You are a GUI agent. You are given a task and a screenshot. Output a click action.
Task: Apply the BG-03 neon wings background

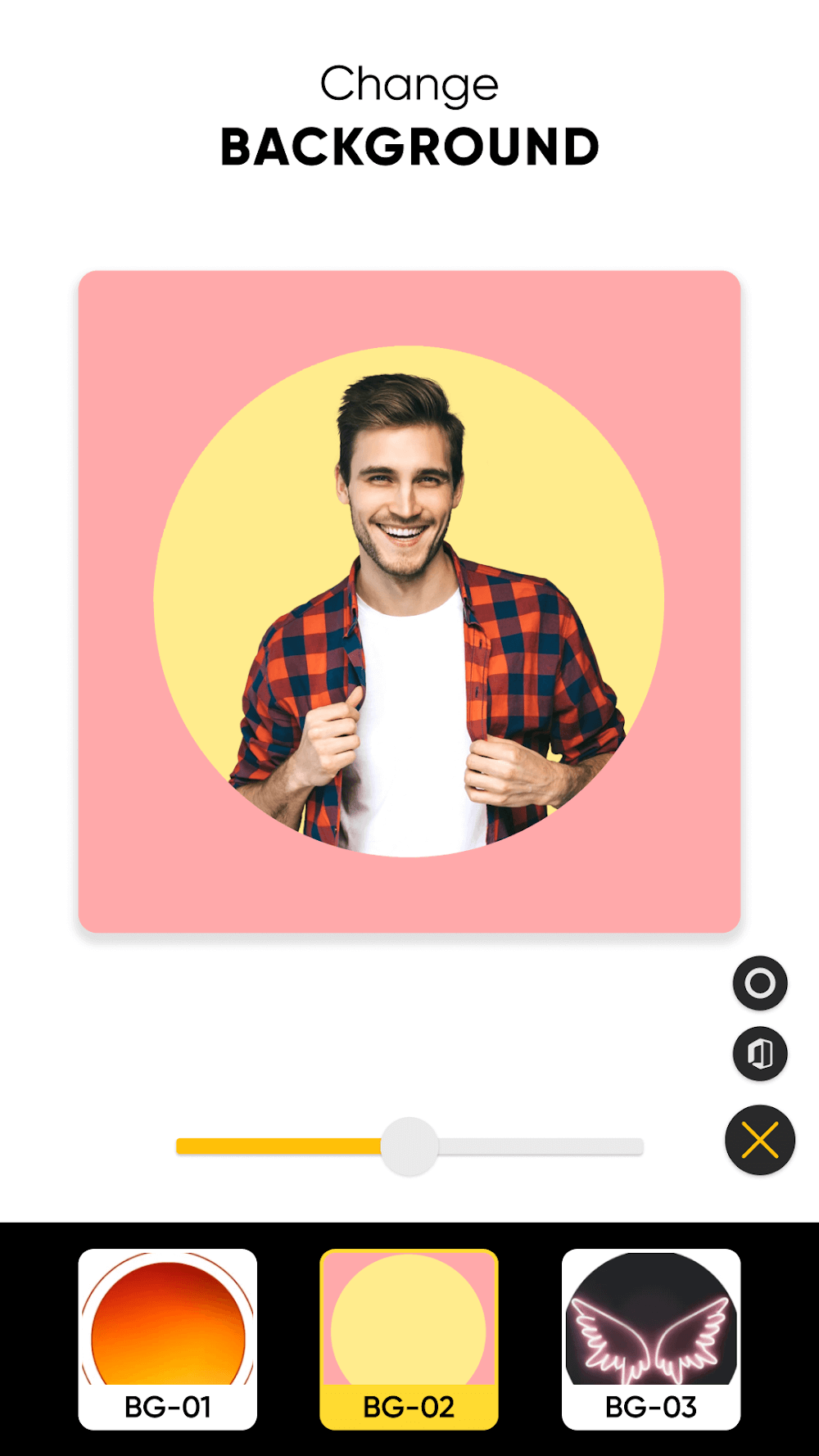pos(651,1338)
